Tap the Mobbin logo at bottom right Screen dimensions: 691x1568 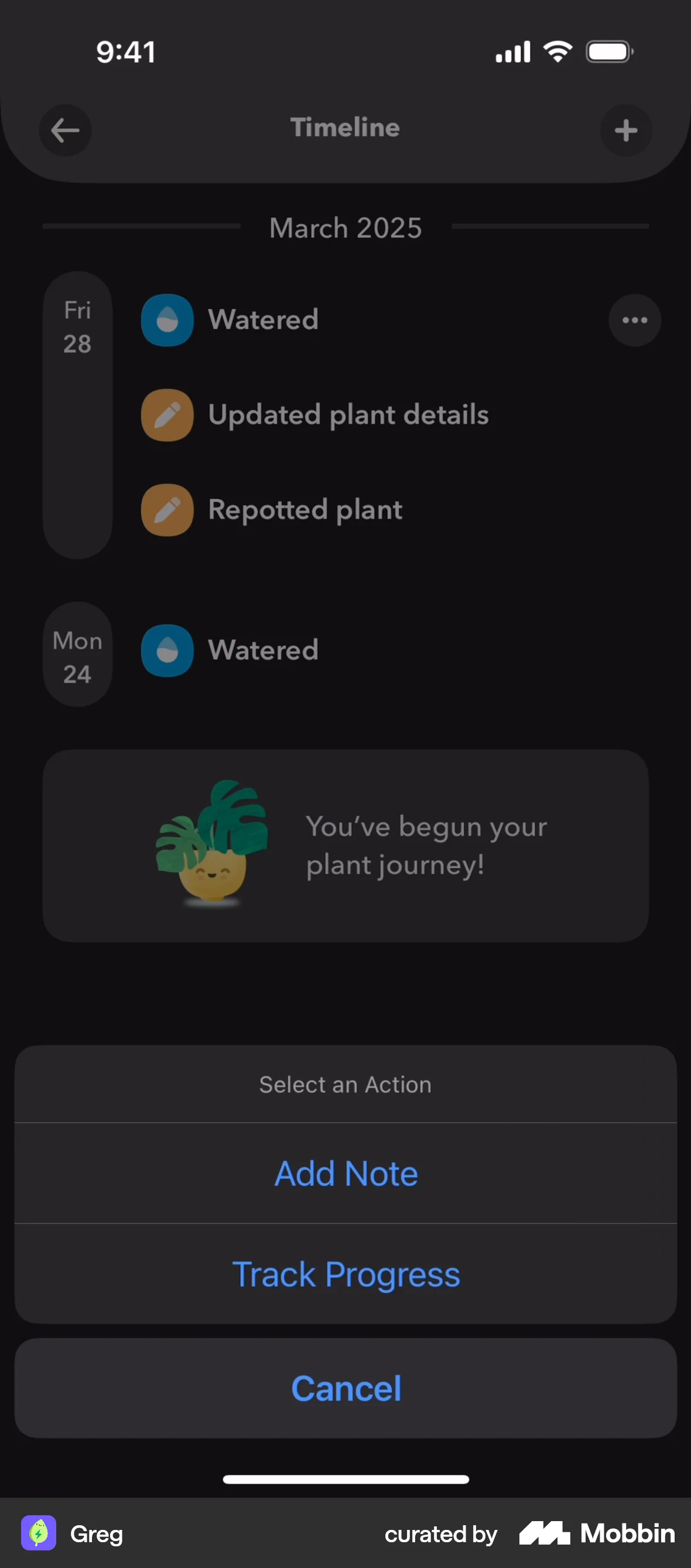[x=595, y=1534]
